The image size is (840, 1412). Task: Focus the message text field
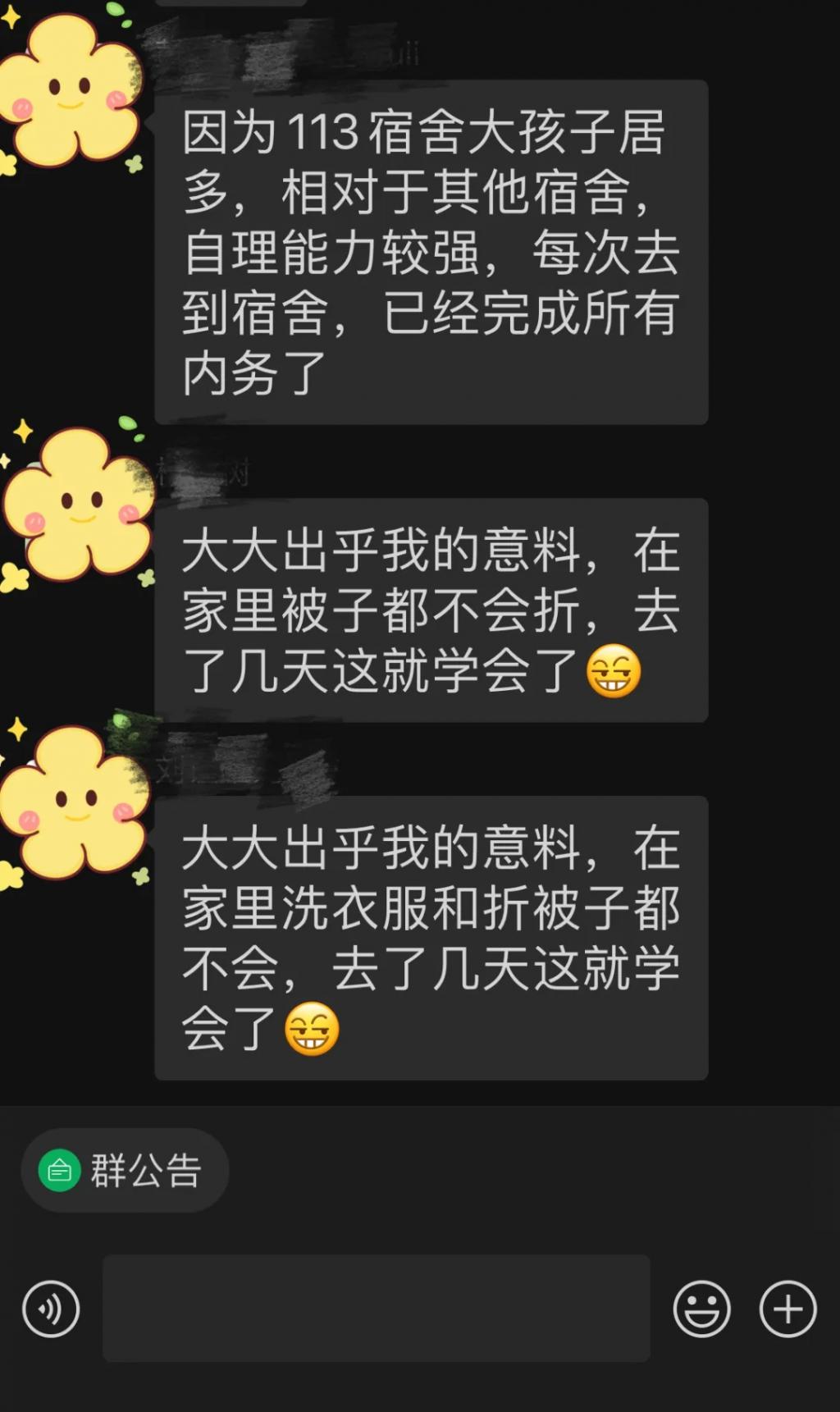click(377, 1308)
